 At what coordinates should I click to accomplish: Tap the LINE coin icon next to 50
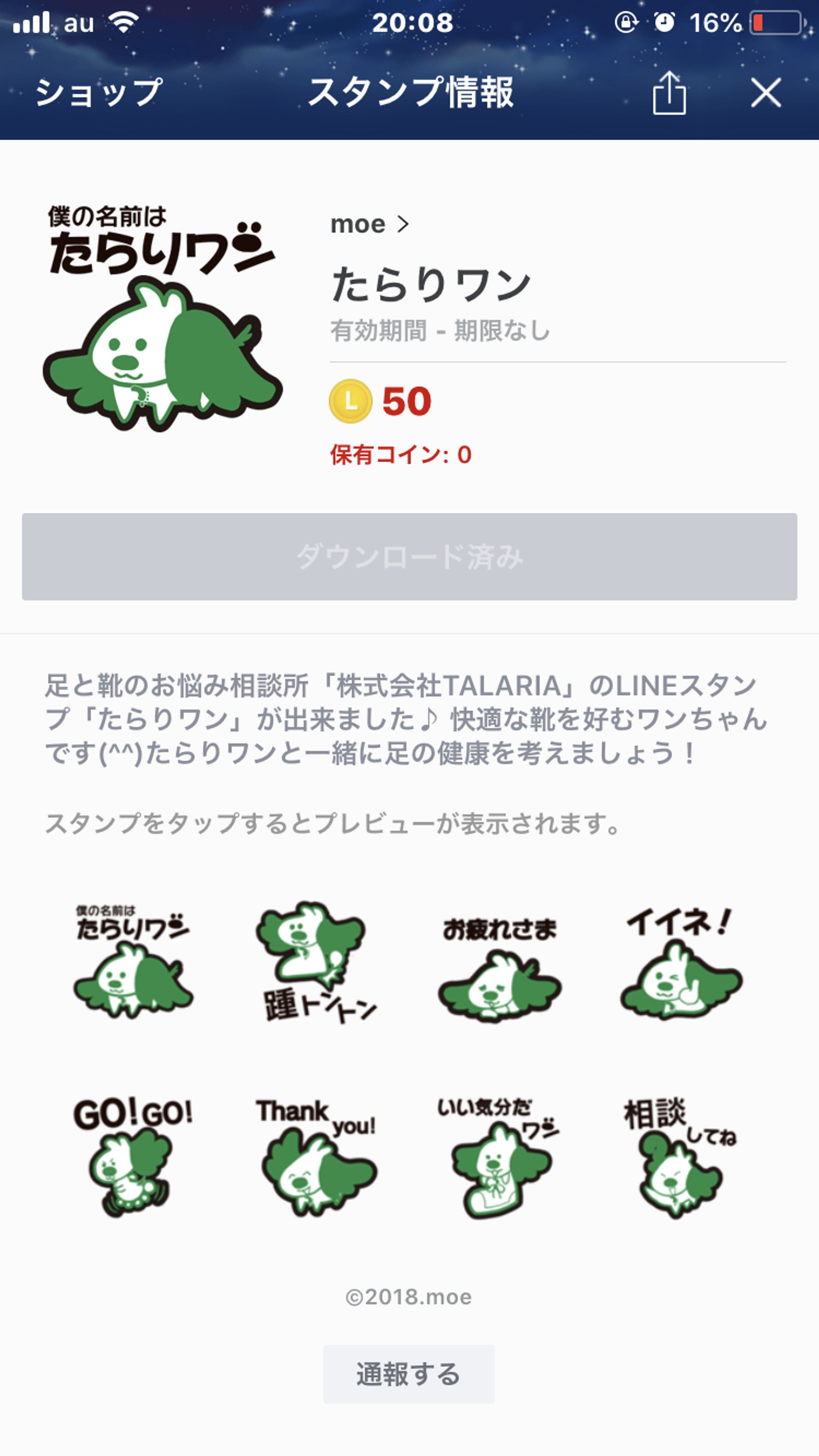pos(351,401)
